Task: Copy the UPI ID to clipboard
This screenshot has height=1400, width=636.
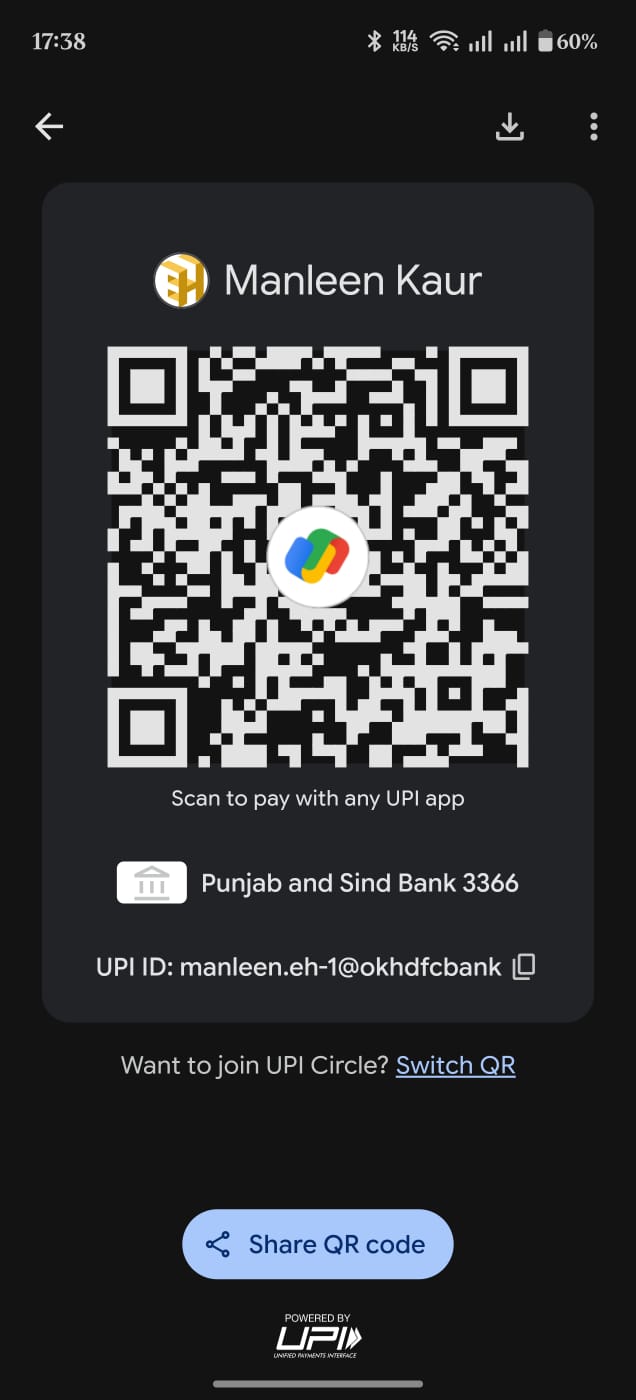Action: tap(524, 966)
